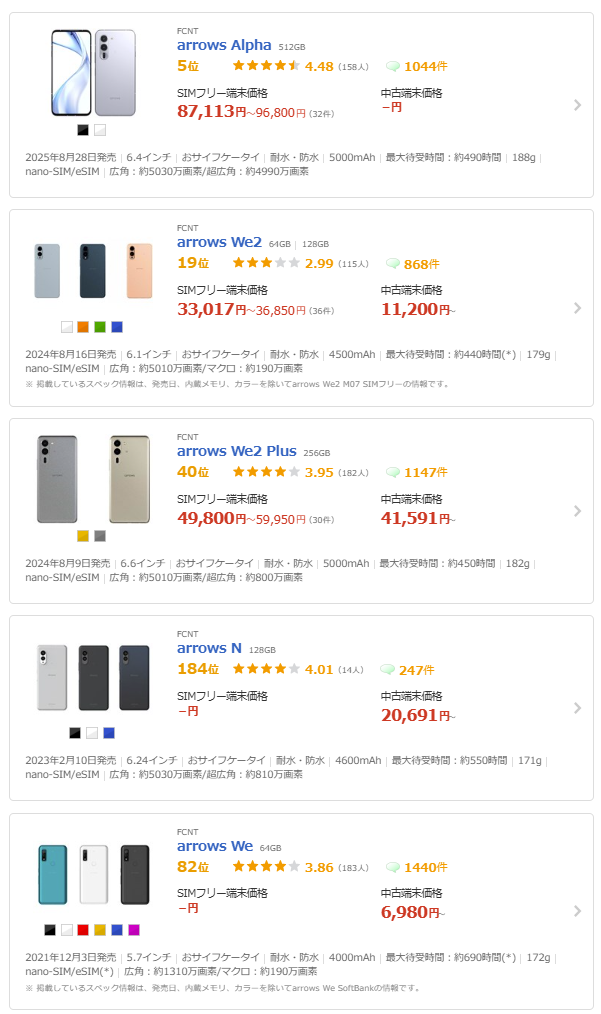The height and width of the screenshot is (1014, 601).
Task: Expand the chevron on the arrows N card
Action: [577, 708]
